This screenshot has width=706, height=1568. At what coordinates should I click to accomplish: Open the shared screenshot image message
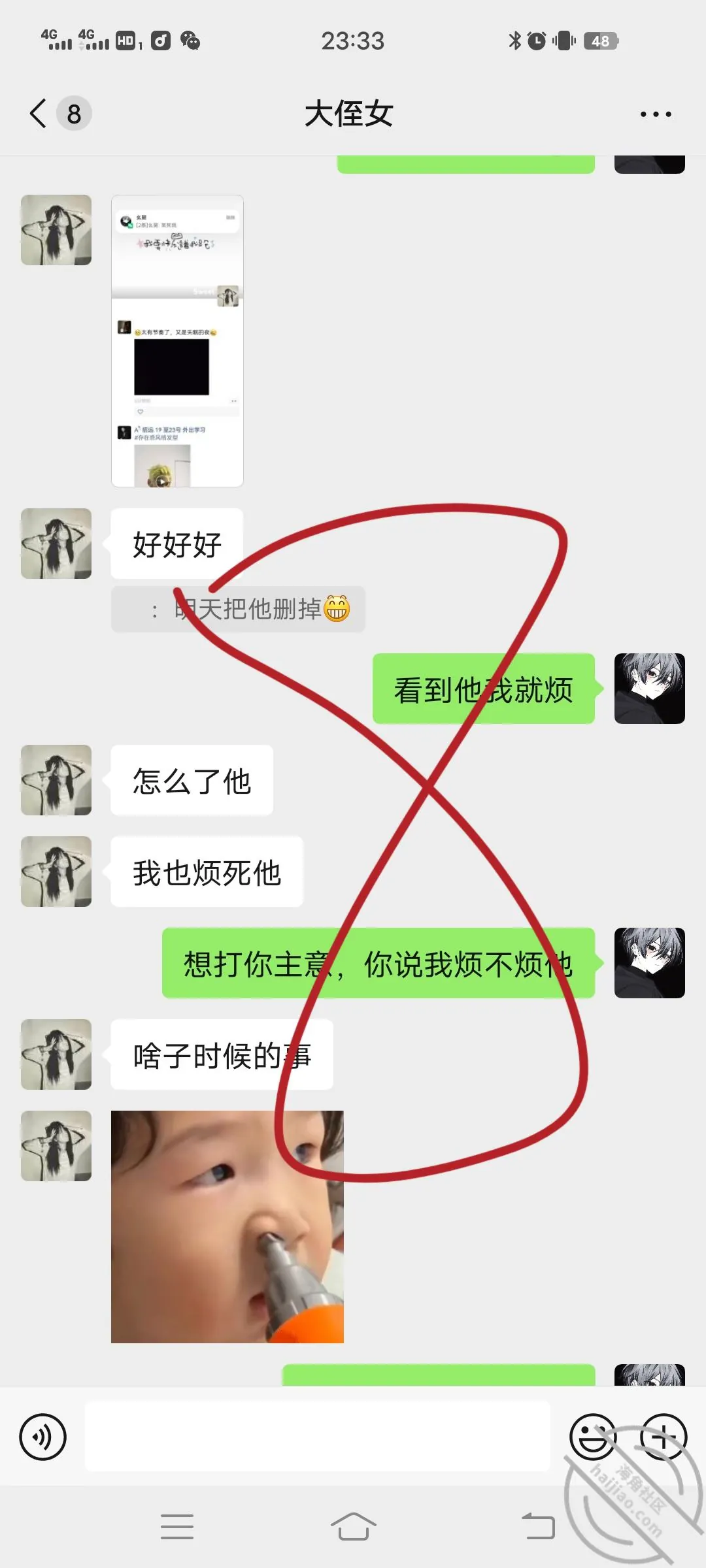(177, 341)
